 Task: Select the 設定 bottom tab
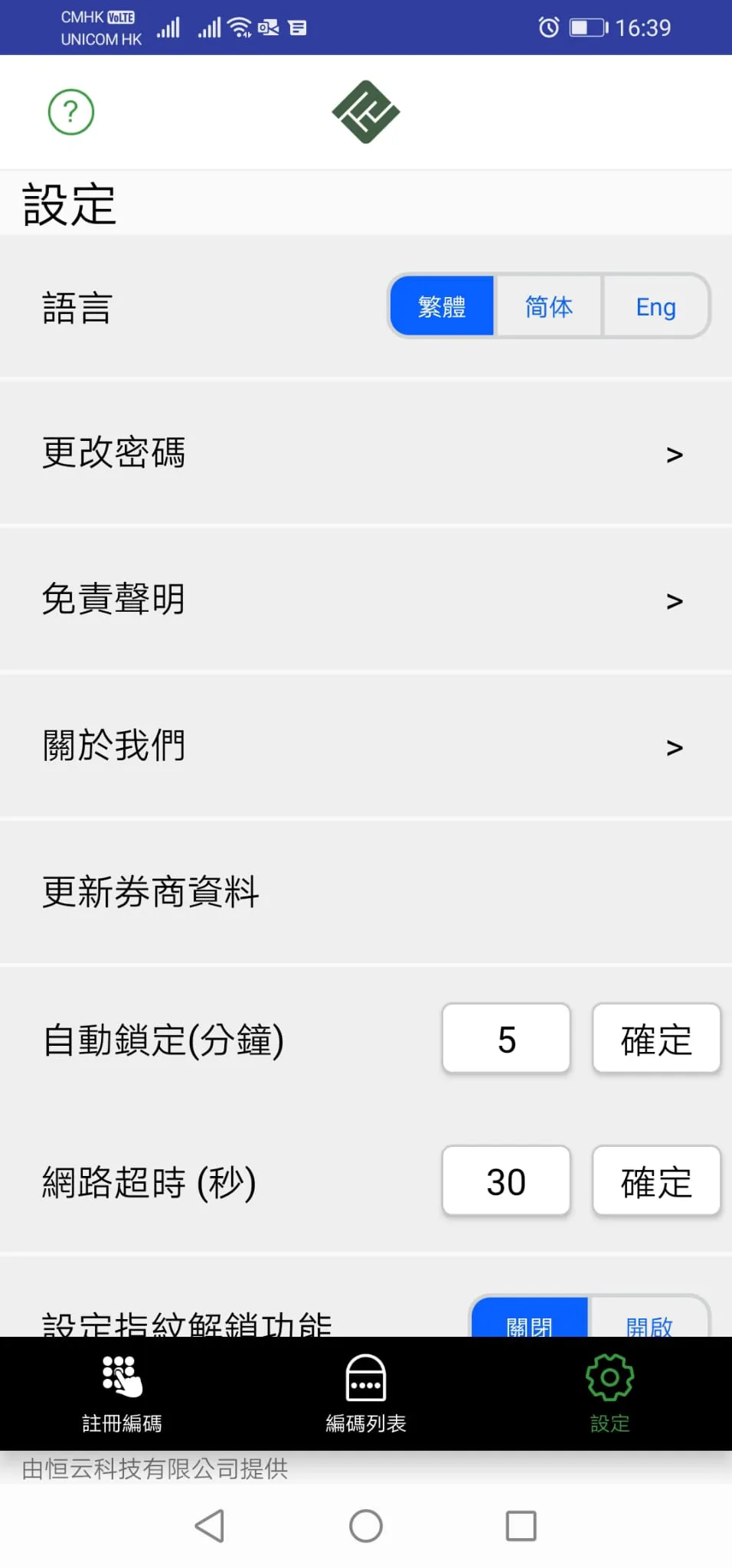pos(609,1393)
